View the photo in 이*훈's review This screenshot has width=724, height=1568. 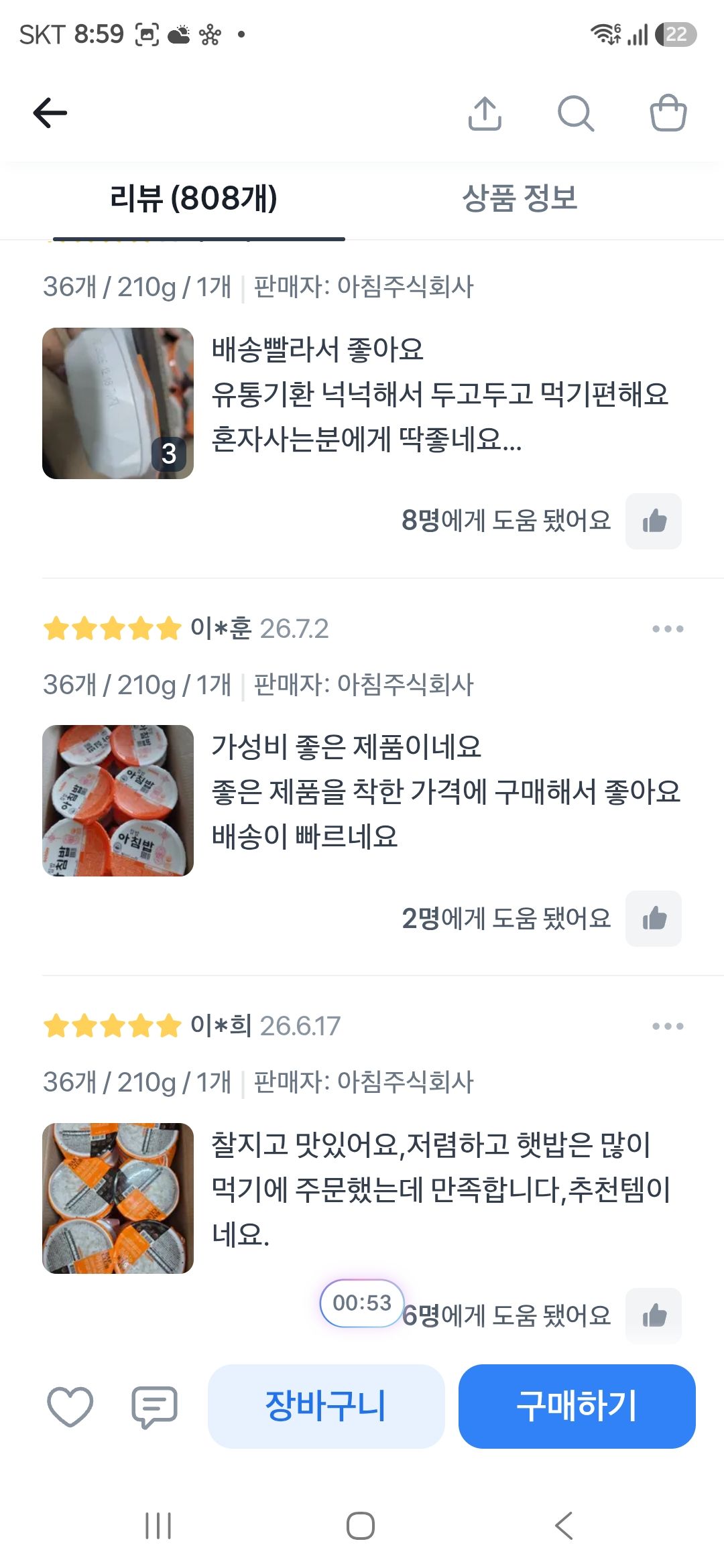(x=118, y=801)
